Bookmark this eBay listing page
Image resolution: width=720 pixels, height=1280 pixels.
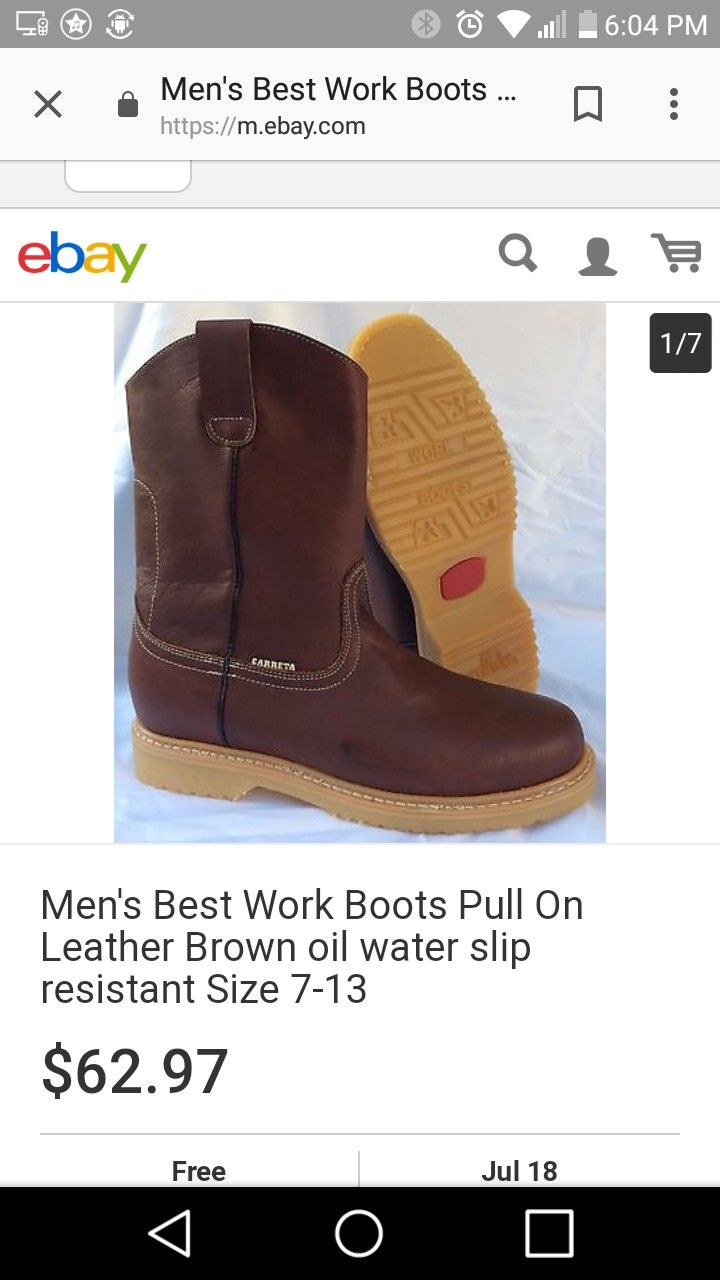(x=589, y=104)
